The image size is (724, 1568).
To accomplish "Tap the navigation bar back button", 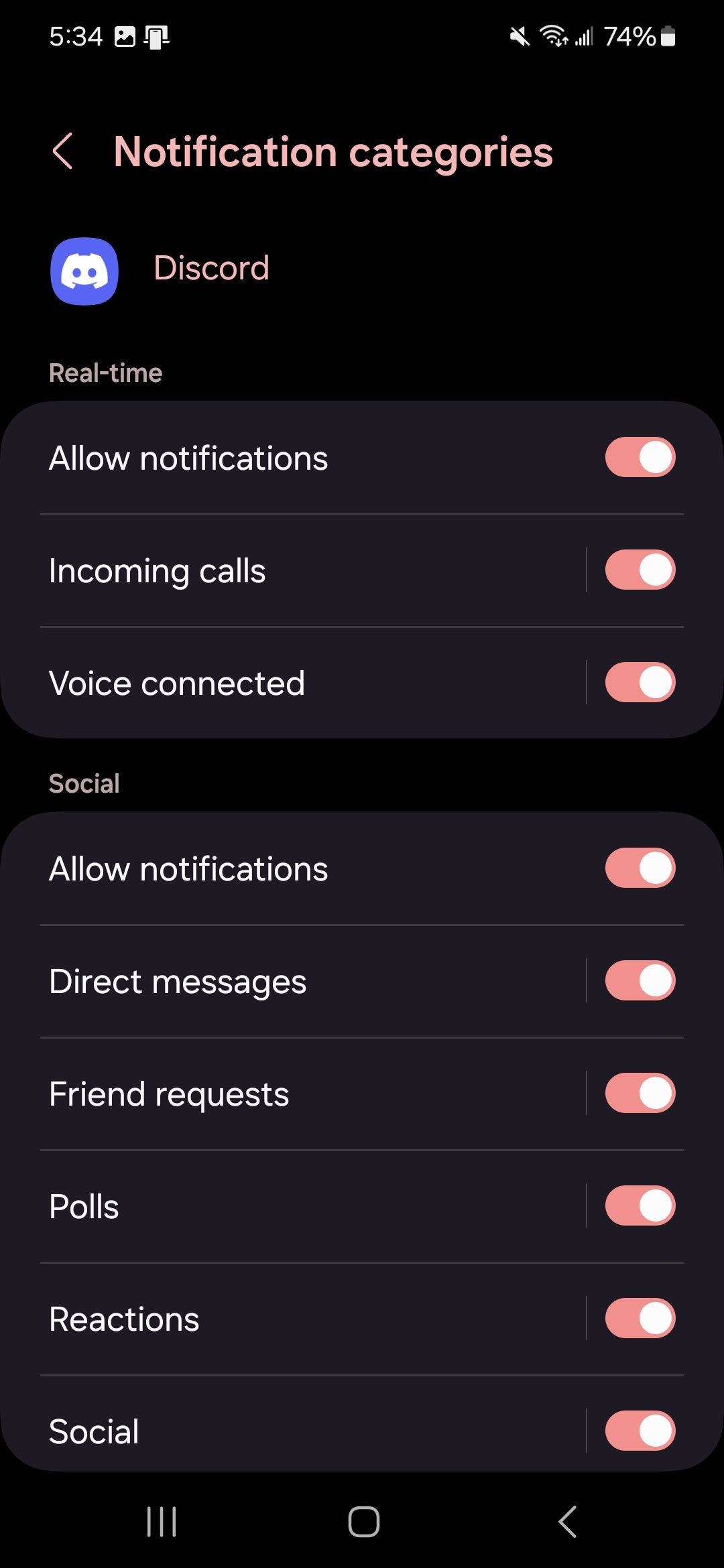I will click(x=566, y=1521).
